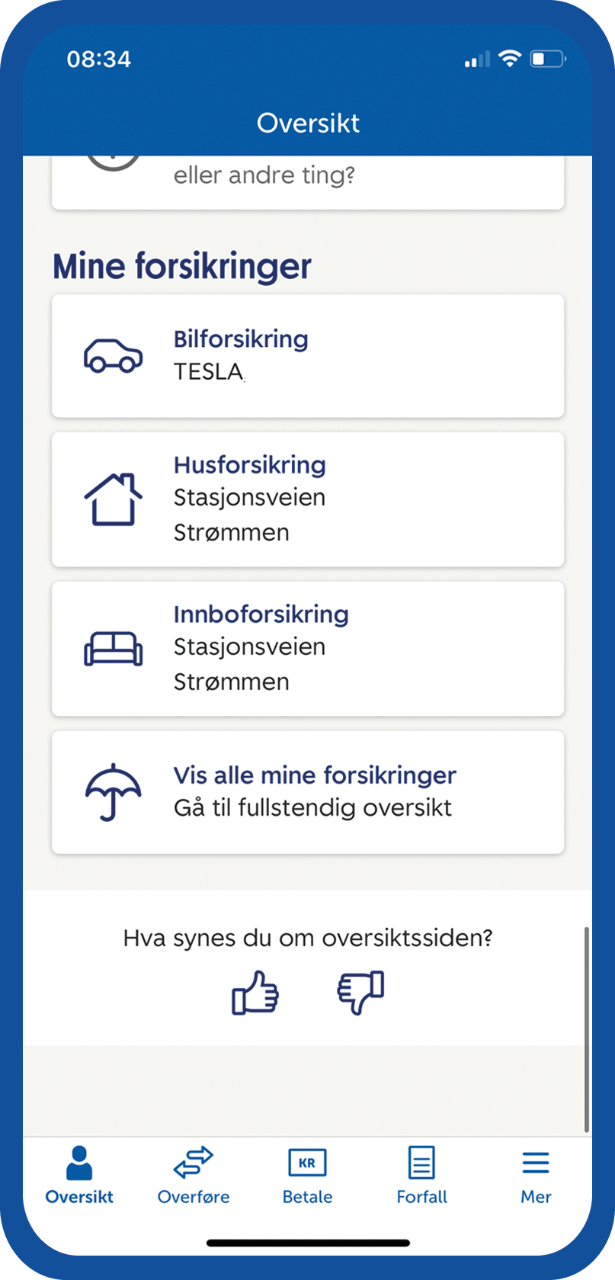Switch to the Overføre tab

point(193,1175)
